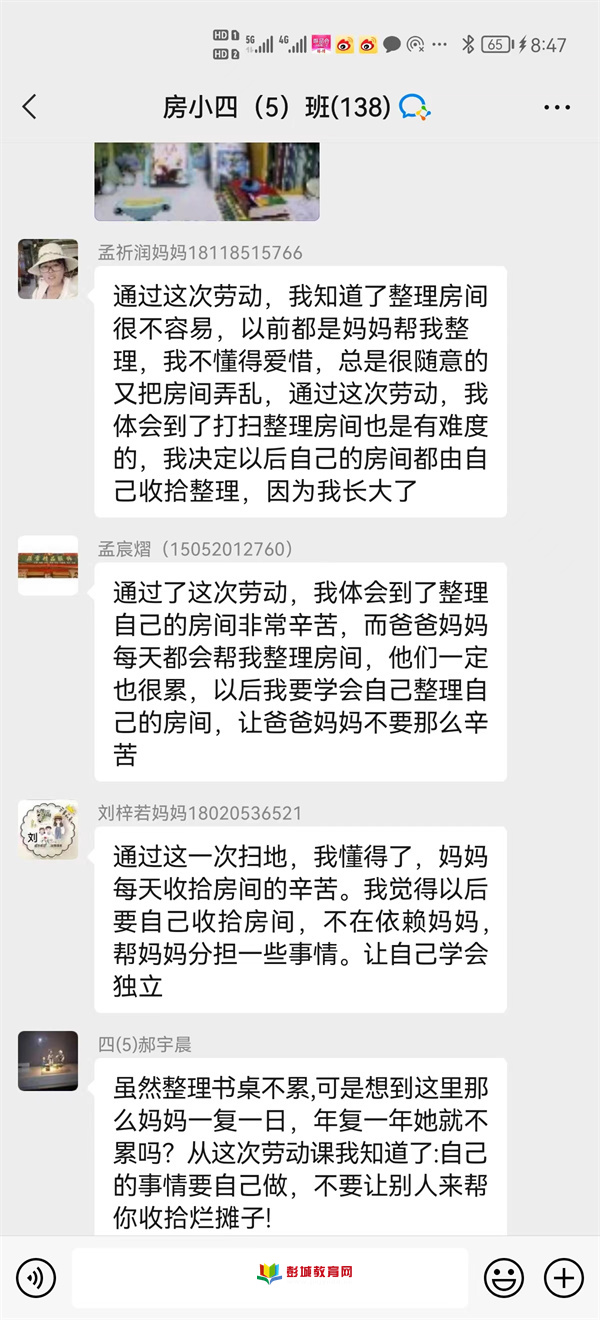Tap the message text input field
This screenshot has height=1320, width=600.
270,1277
